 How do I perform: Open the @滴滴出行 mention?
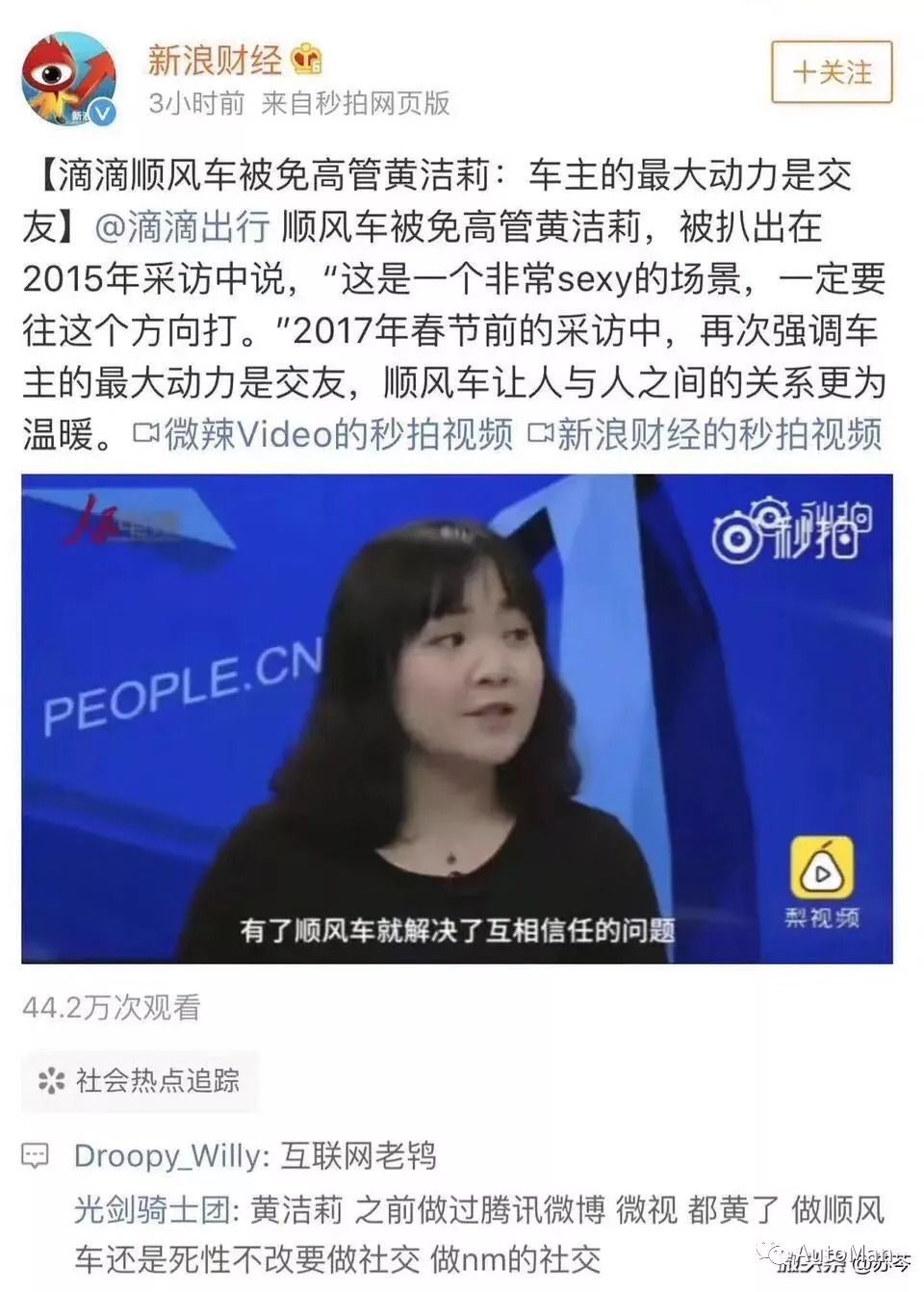(182, 227)
